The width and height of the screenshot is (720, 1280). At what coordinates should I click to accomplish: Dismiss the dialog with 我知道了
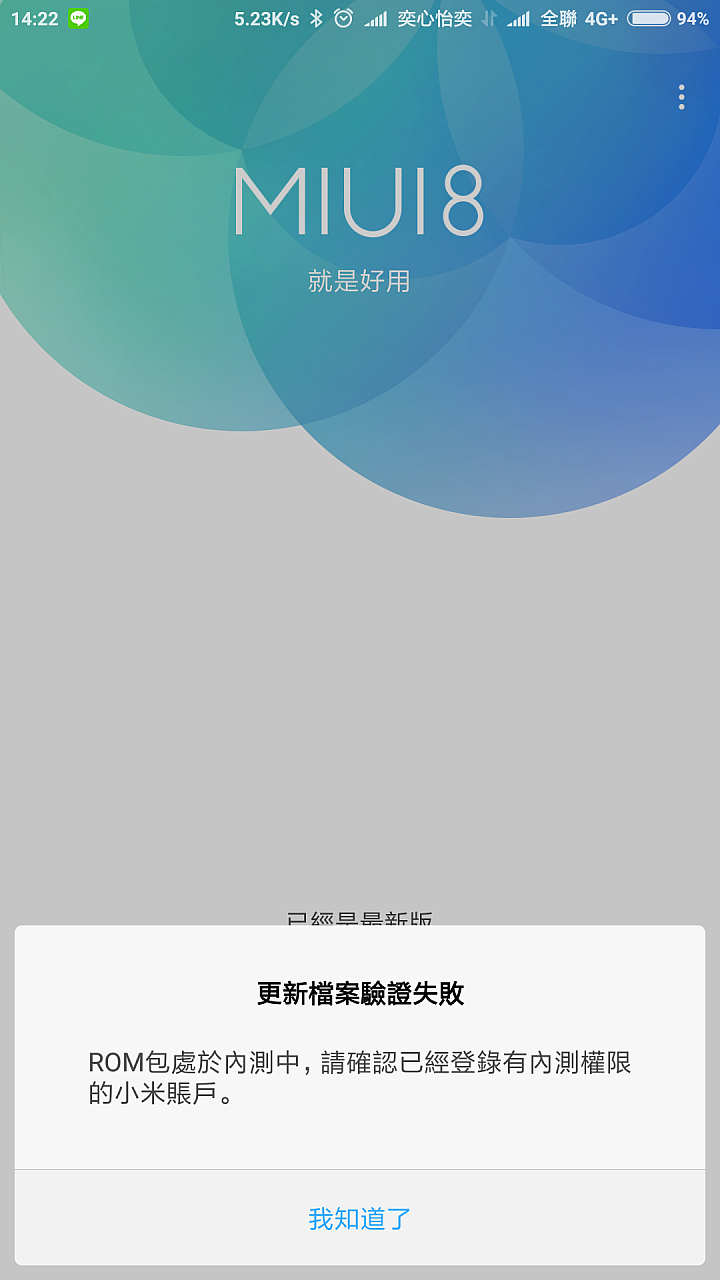360,1219
